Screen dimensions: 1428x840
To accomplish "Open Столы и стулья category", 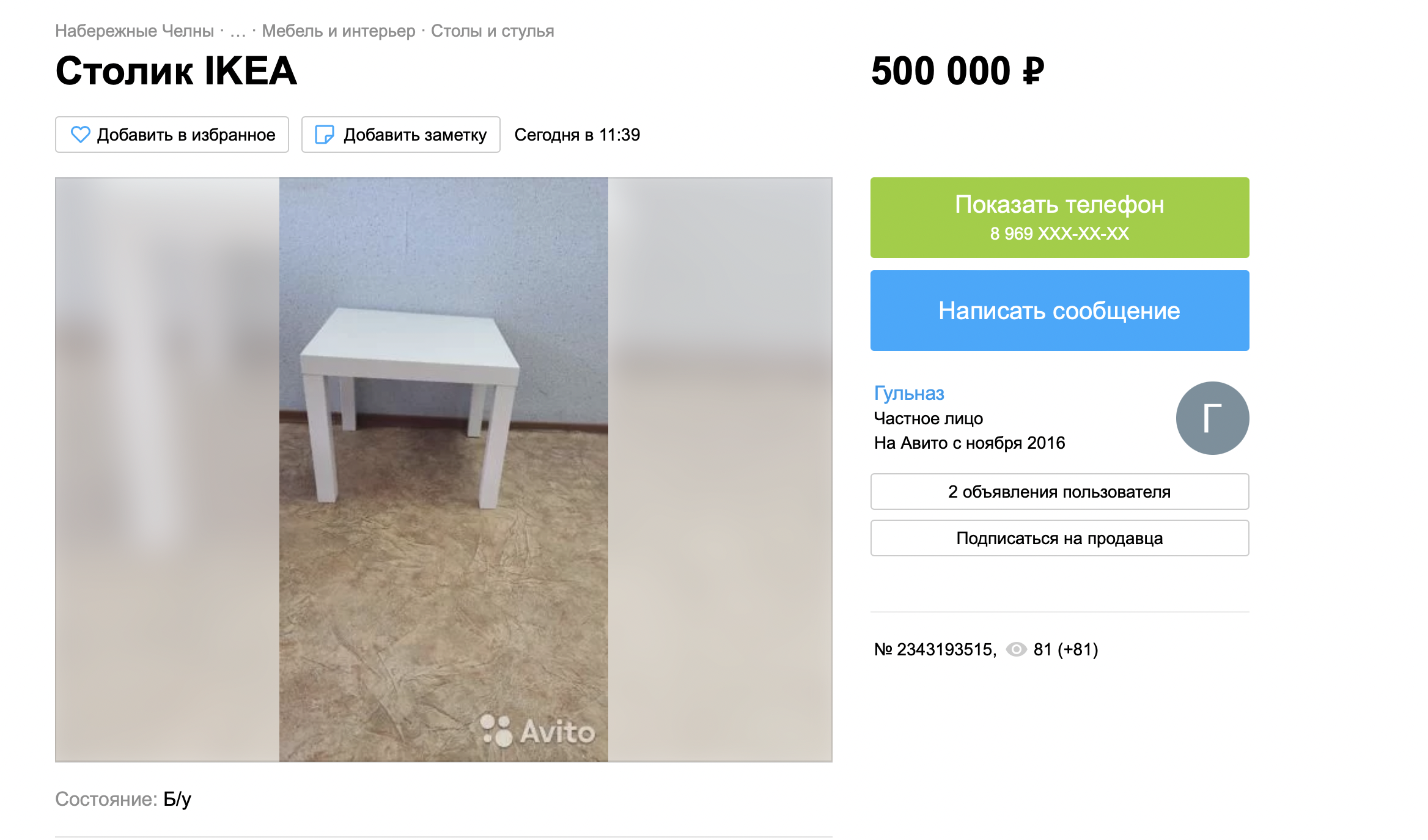I will (x=492, y=31).
